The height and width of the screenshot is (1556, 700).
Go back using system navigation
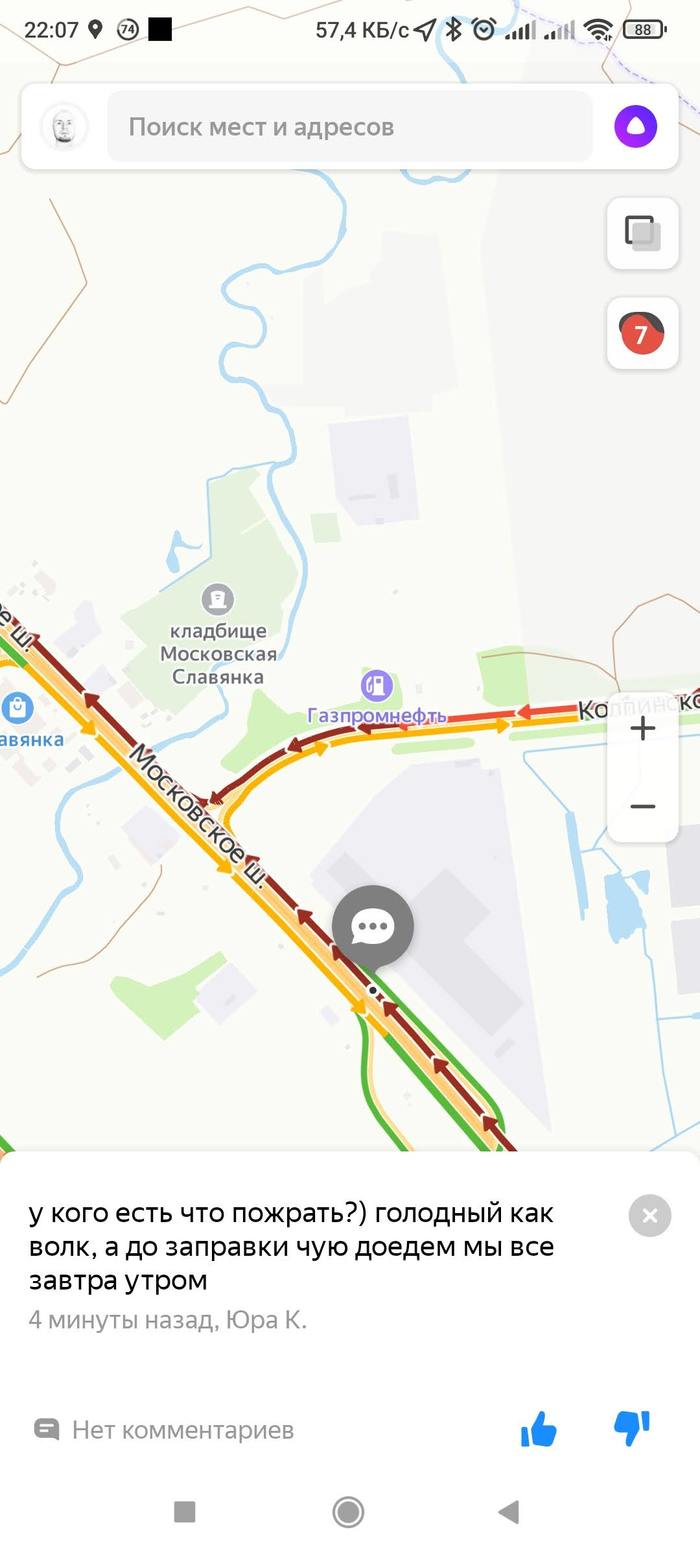coord(509,1511)
